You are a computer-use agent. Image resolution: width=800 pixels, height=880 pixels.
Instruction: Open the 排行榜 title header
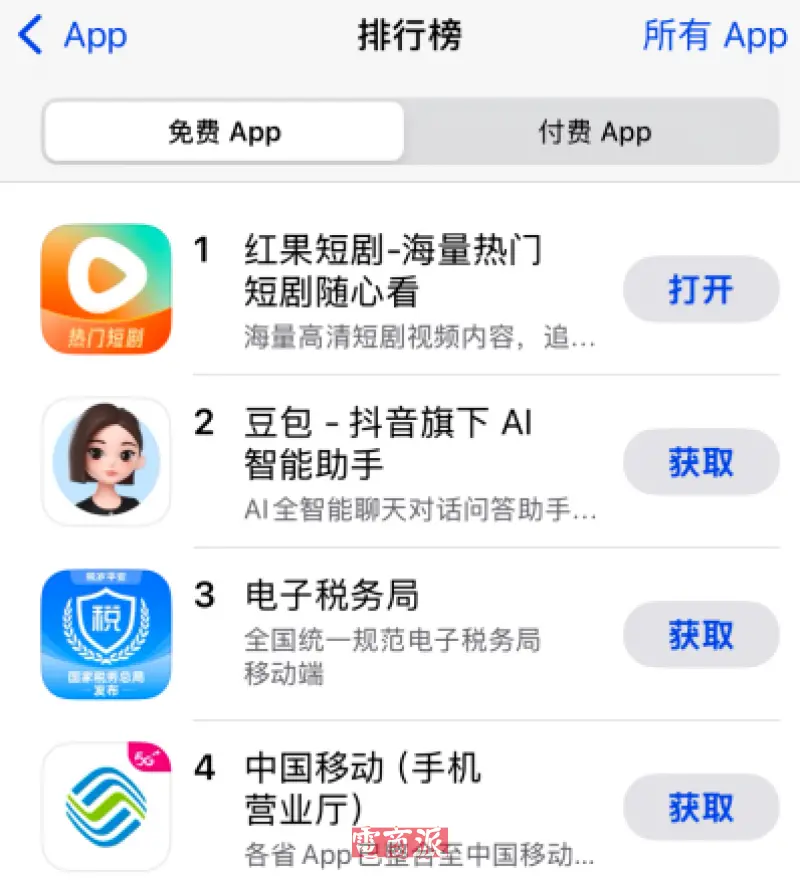[410, 36]
